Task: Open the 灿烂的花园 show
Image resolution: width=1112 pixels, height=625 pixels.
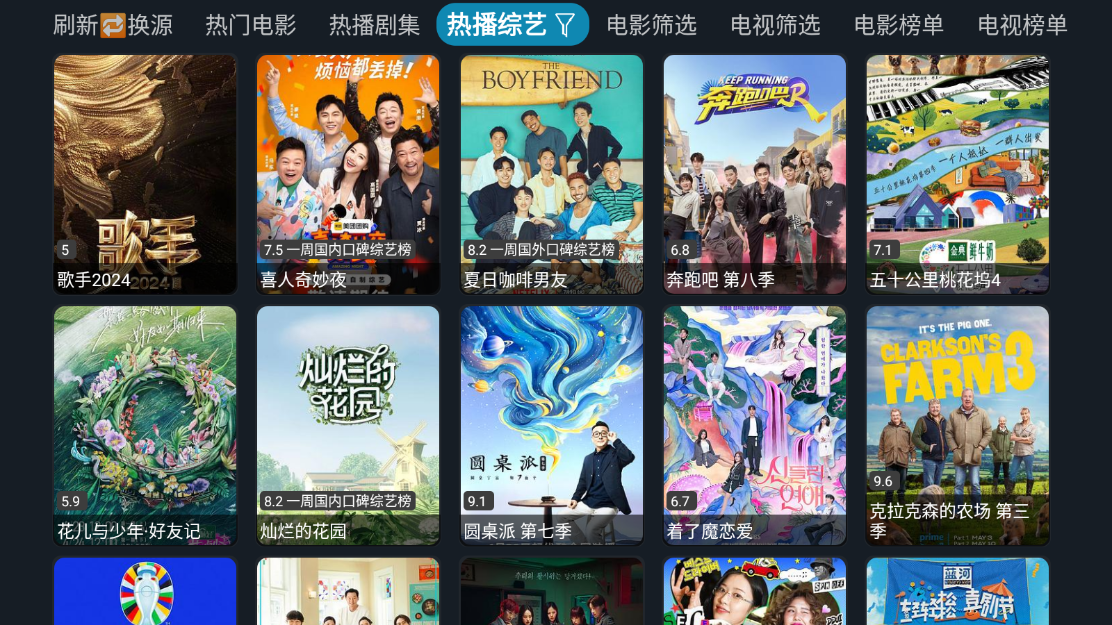Action: point(348,425)
